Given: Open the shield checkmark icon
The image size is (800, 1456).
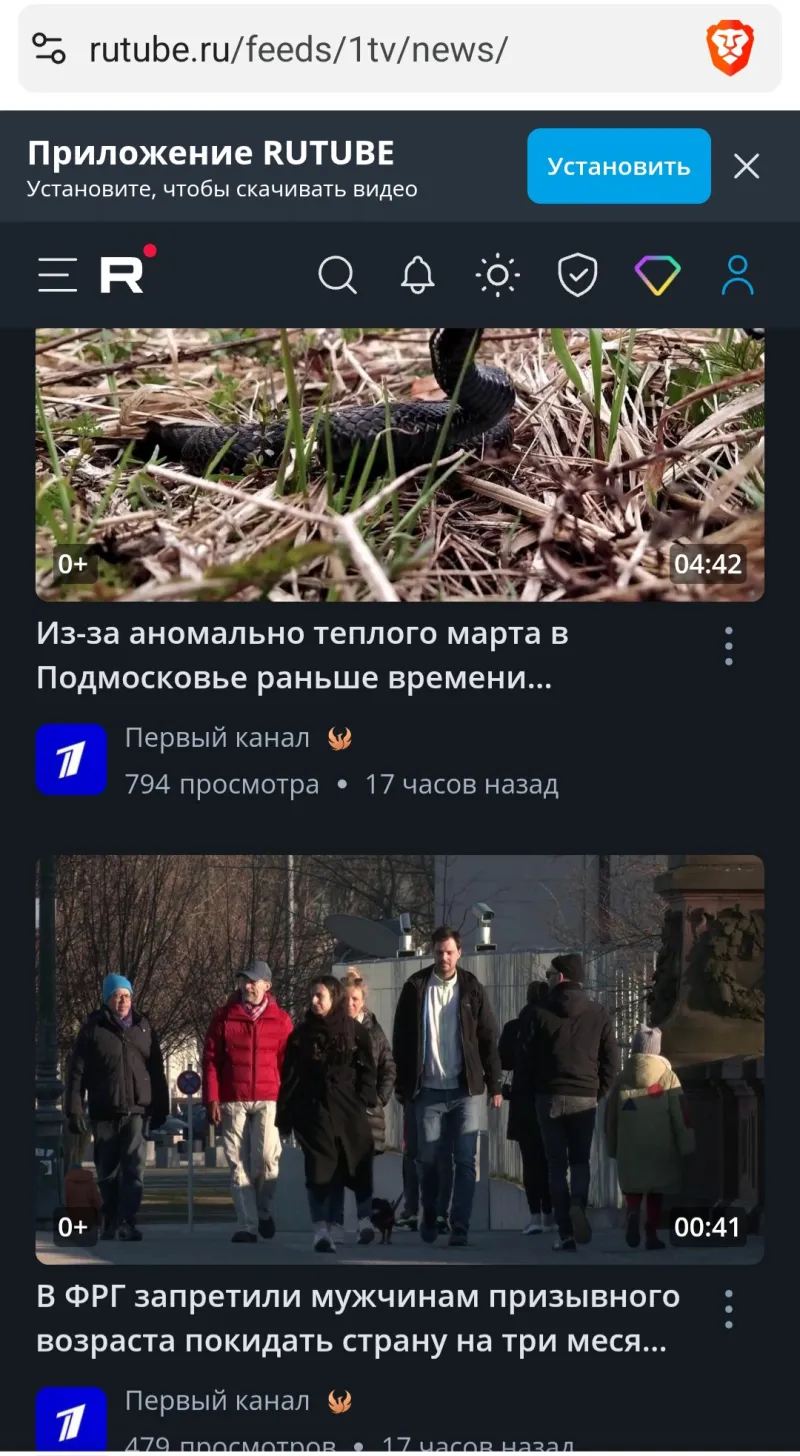Looking at the screenshot, I should tap(577, 275).
